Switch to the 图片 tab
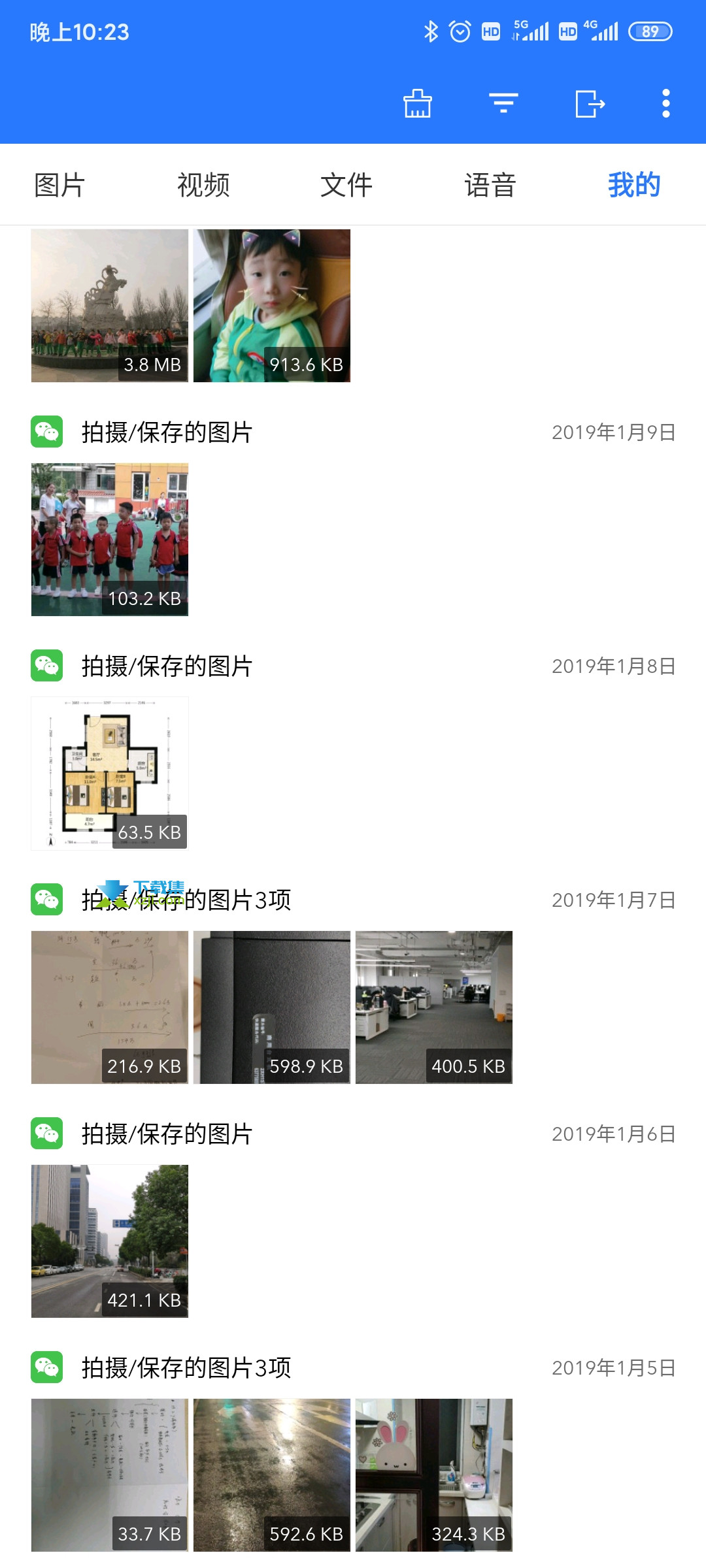Viewport: 706px width, 1568px height. pos(59,185)
